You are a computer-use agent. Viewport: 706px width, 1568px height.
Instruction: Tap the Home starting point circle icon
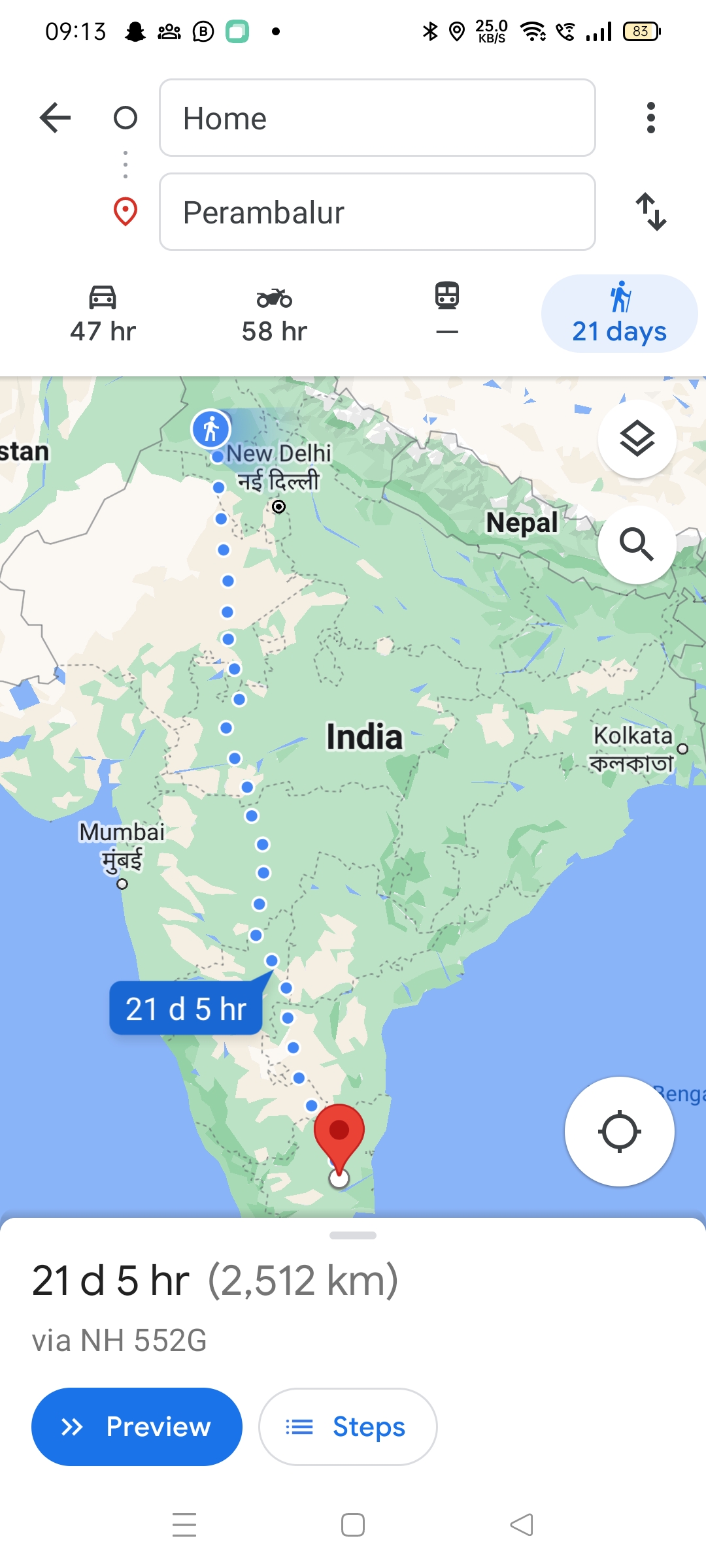(124, 118)
